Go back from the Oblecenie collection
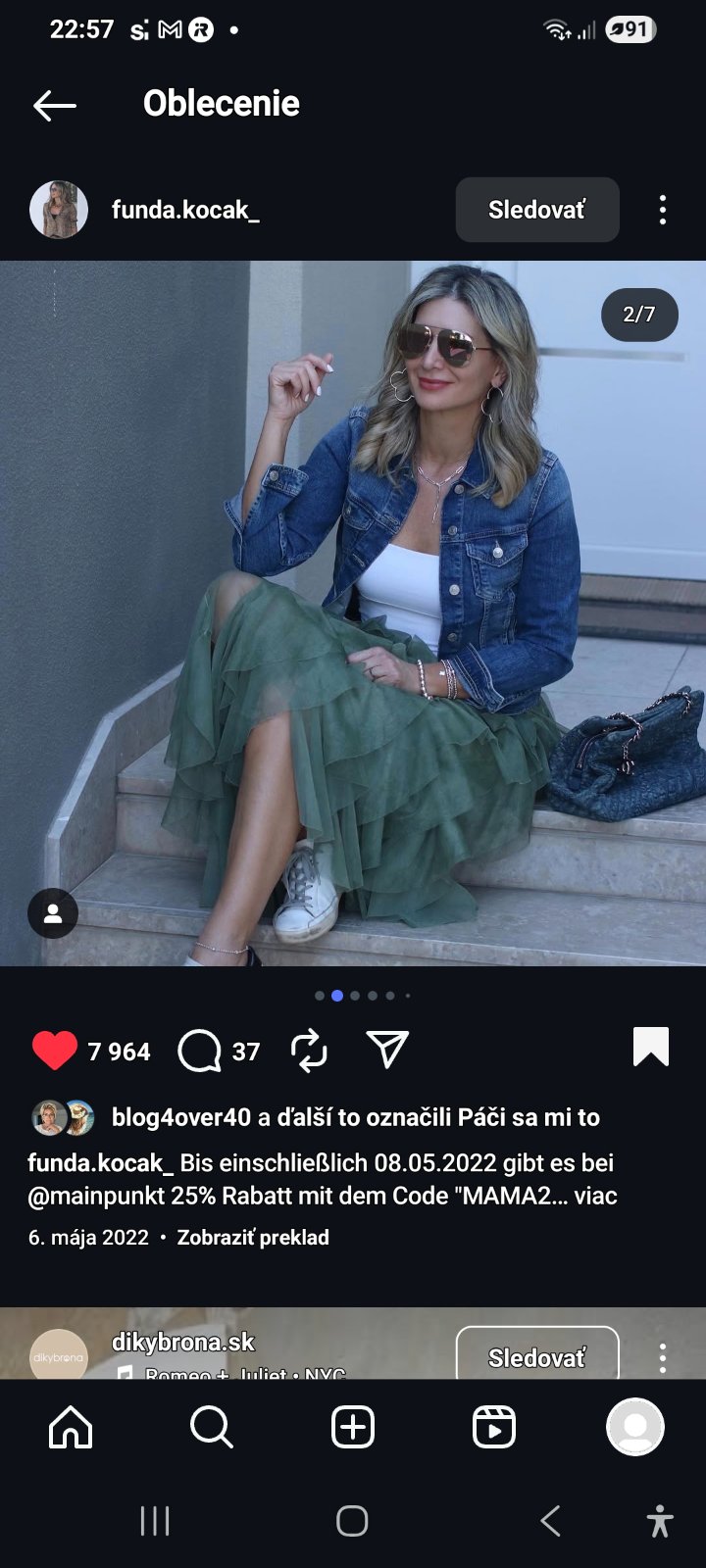 [54, 105]
